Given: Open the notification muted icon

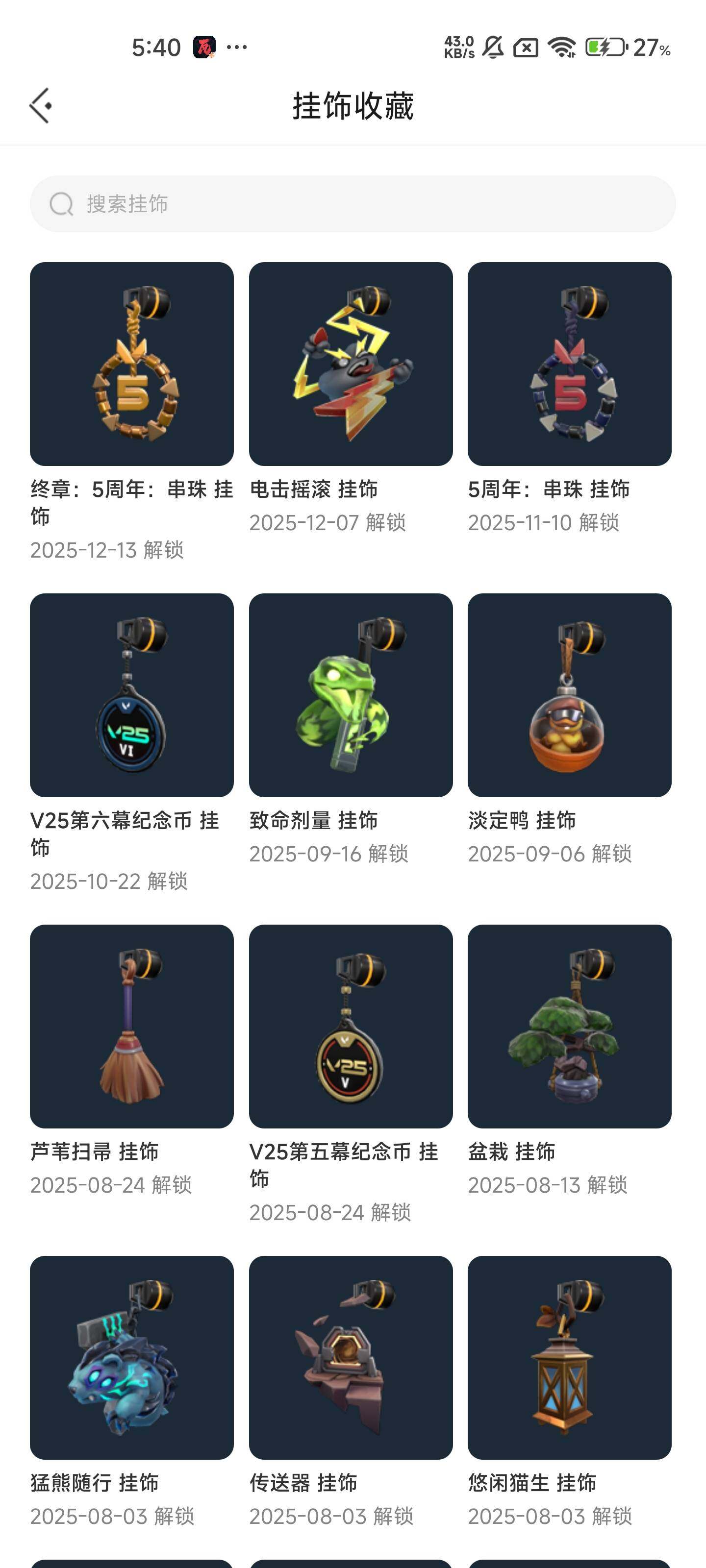Looking at the screenshot, I should [x=493, y=49].
